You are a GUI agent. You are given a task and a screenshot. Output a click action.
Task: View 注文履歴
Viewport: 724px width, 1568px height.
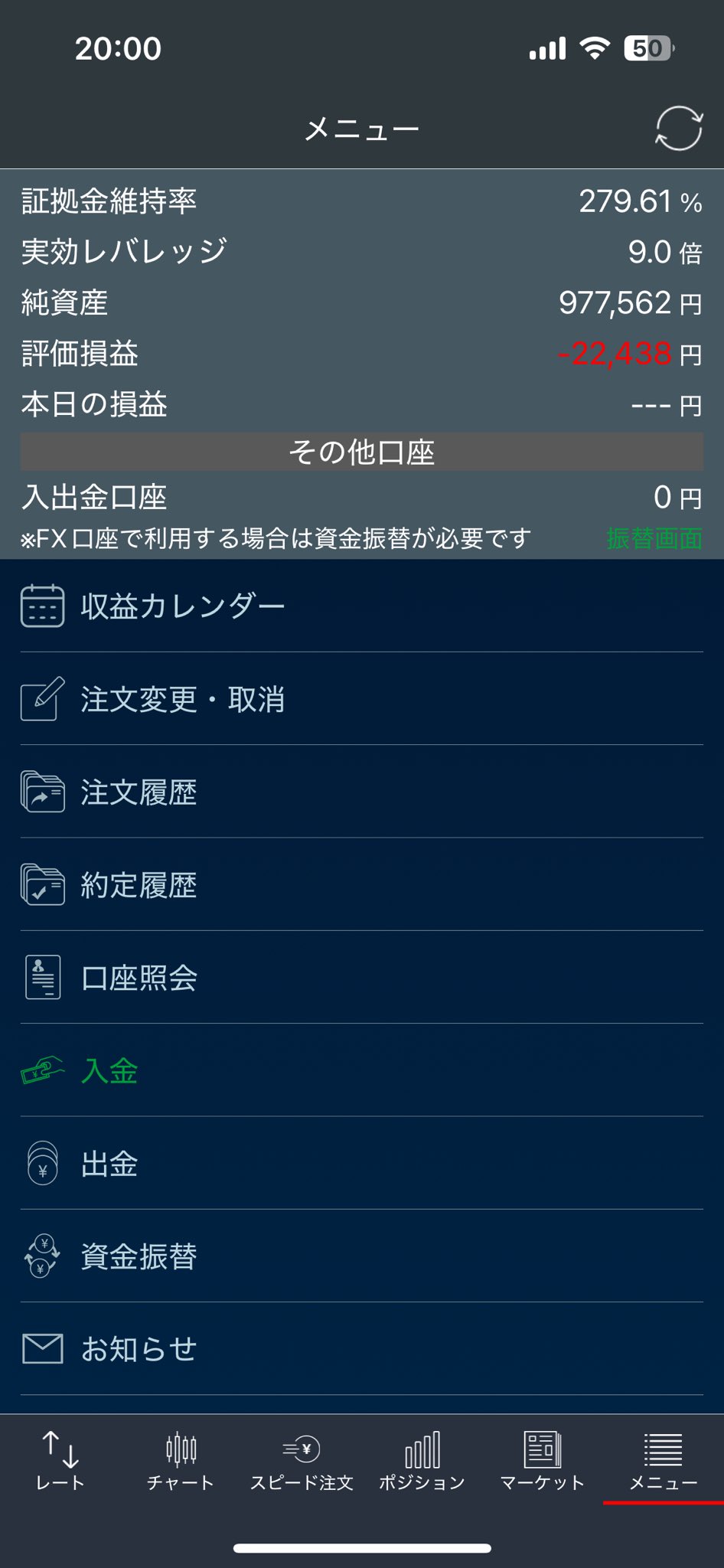(139, 792)
